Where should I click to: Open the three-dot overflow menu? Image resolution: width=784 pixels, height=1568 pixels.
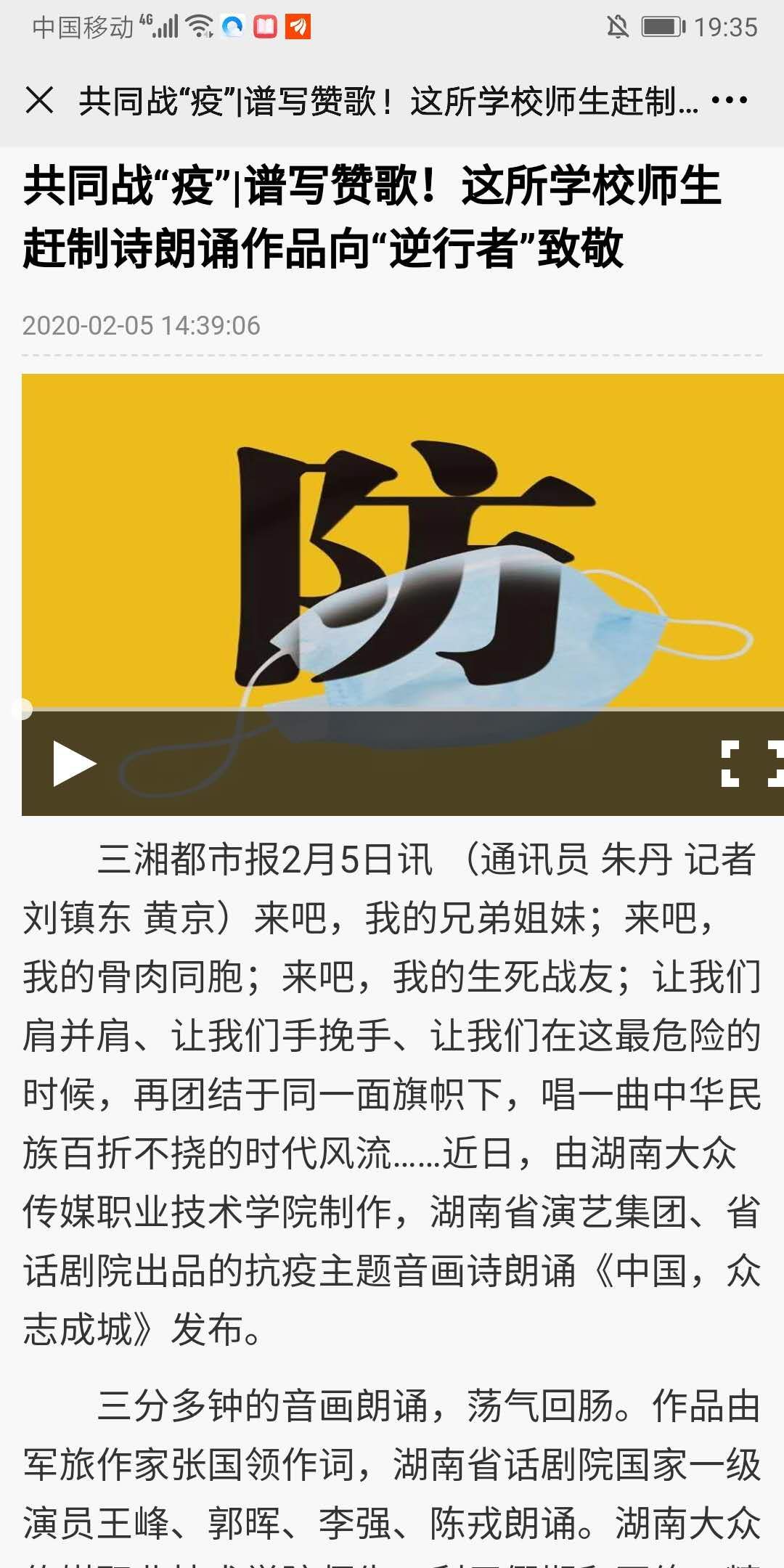(x=729, y=100)
